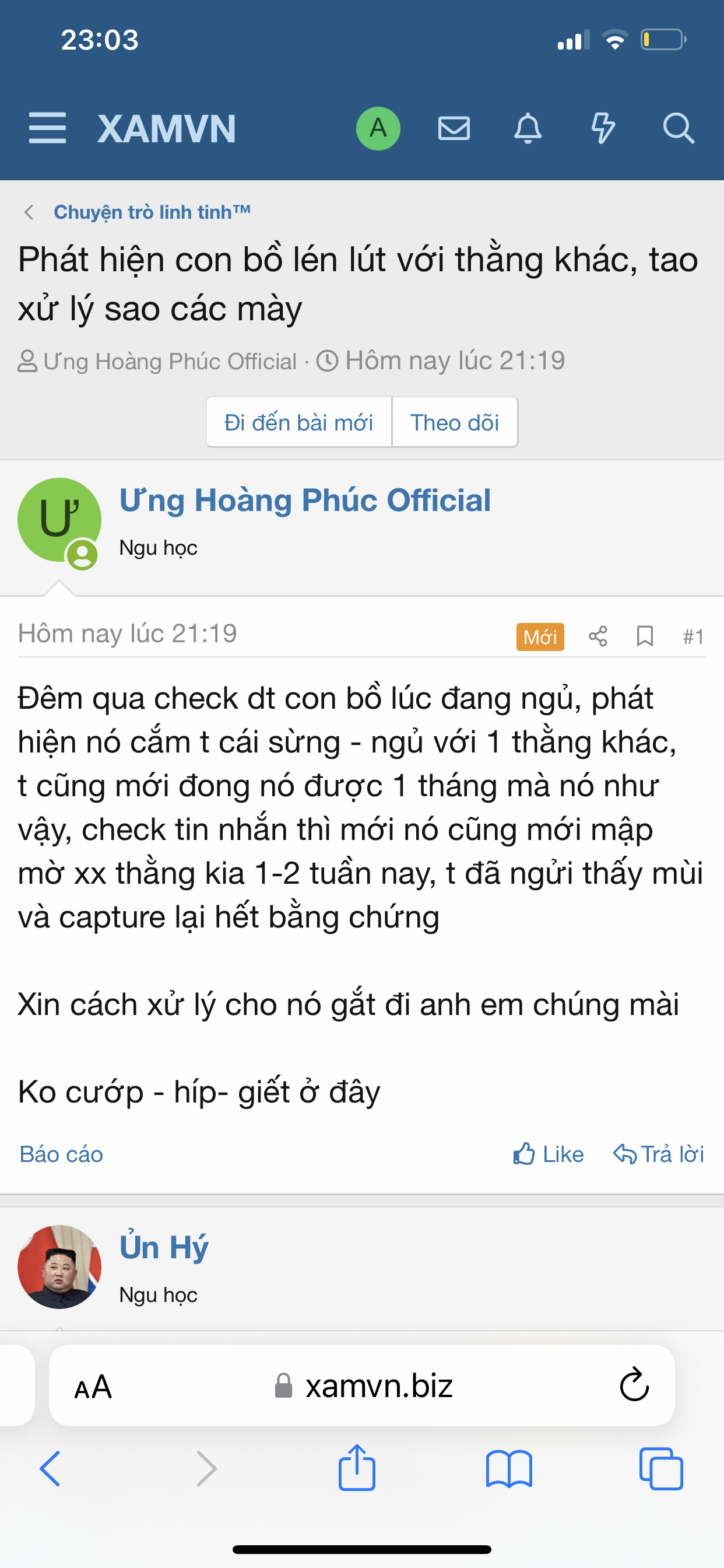The height and width of the screenshot is (1568, 724).
Task: Share post #1 using the share icon
Action: point(598,636)
